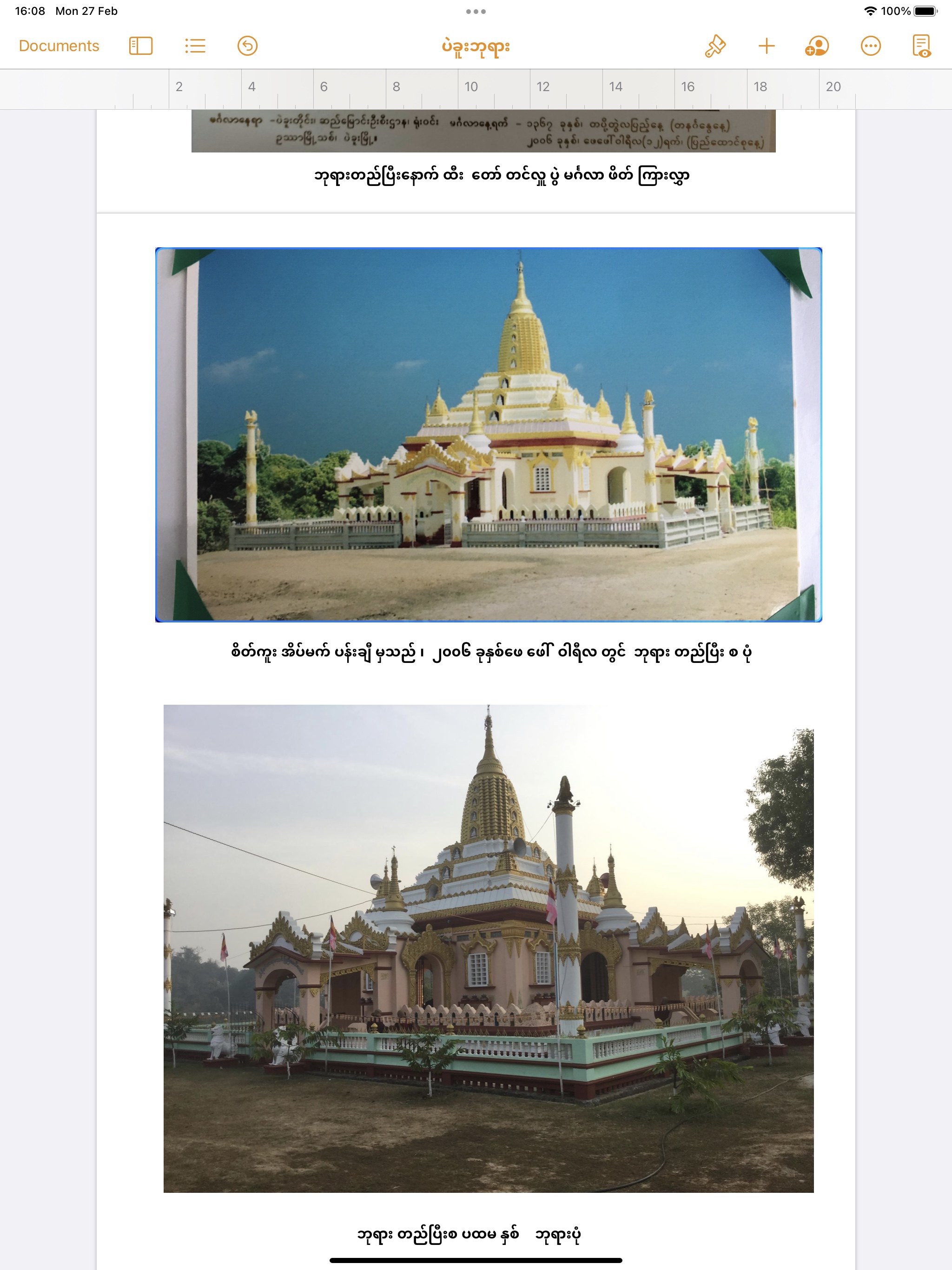Tap the multitasking three-dots control
The width and height of the screenshot is (952, 1270).
coord(476,12)
